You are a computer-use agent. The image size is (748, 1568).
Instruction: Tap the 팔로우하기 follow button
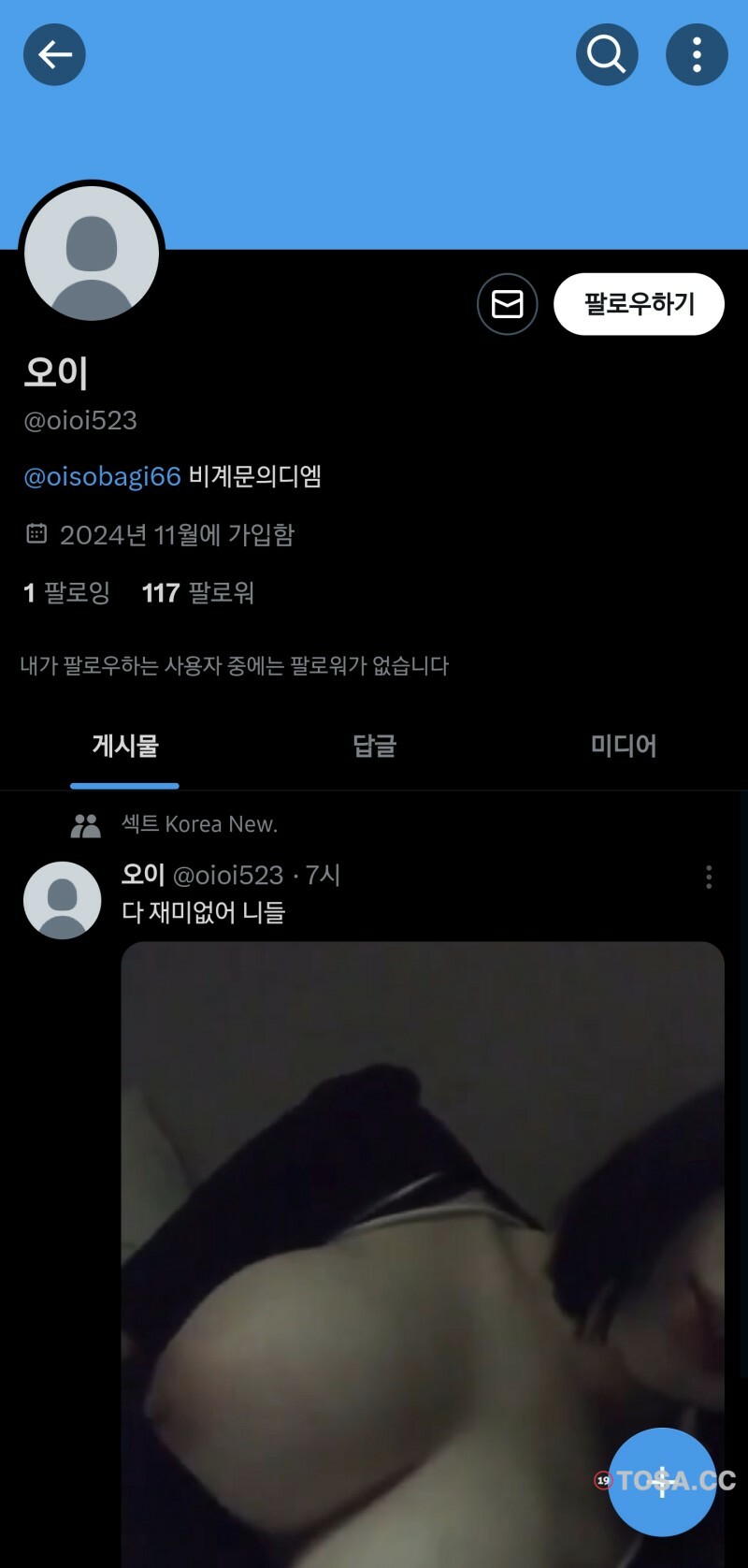pyautogui.click(x=639, y=304)
